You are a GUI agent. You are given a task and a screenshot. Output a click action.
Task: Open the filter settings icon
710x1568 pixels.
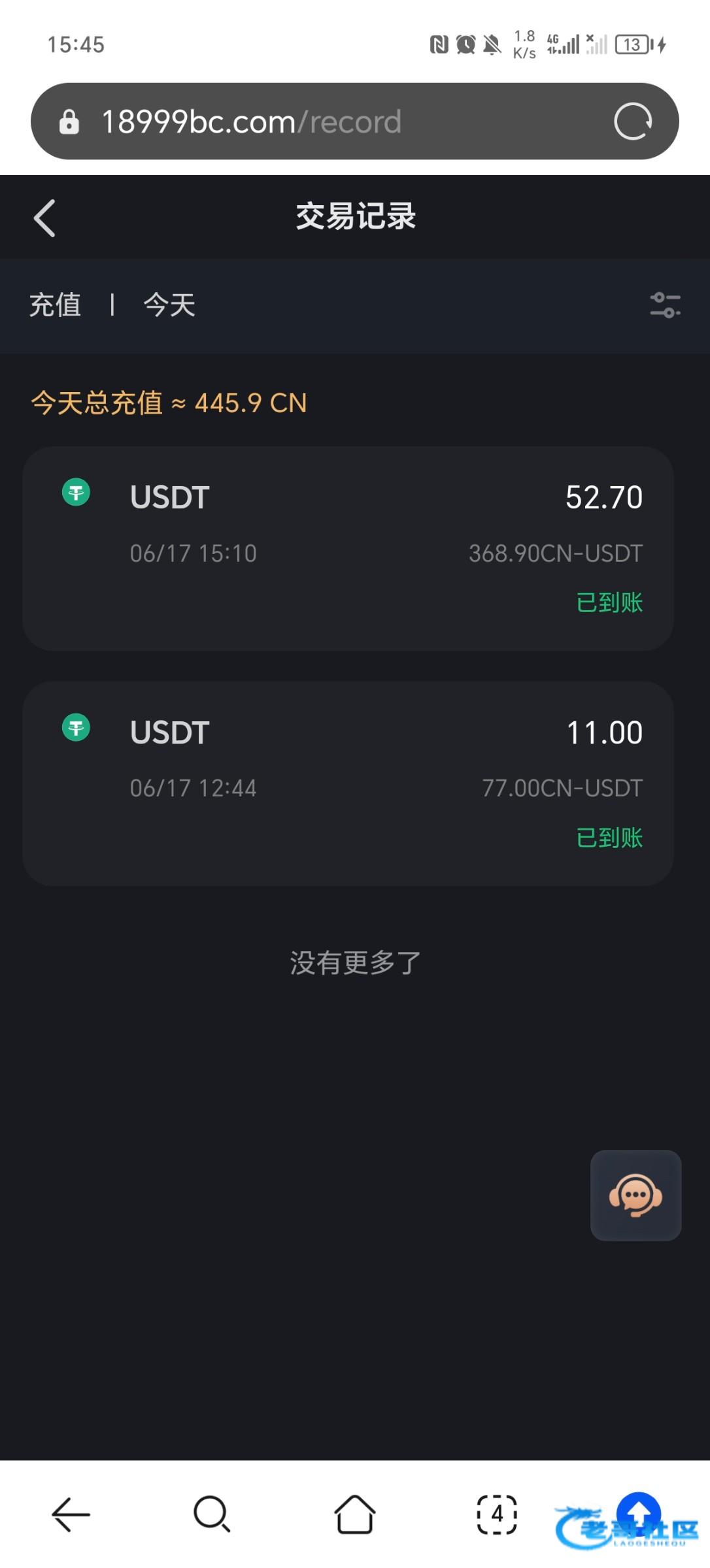[665, 305]
